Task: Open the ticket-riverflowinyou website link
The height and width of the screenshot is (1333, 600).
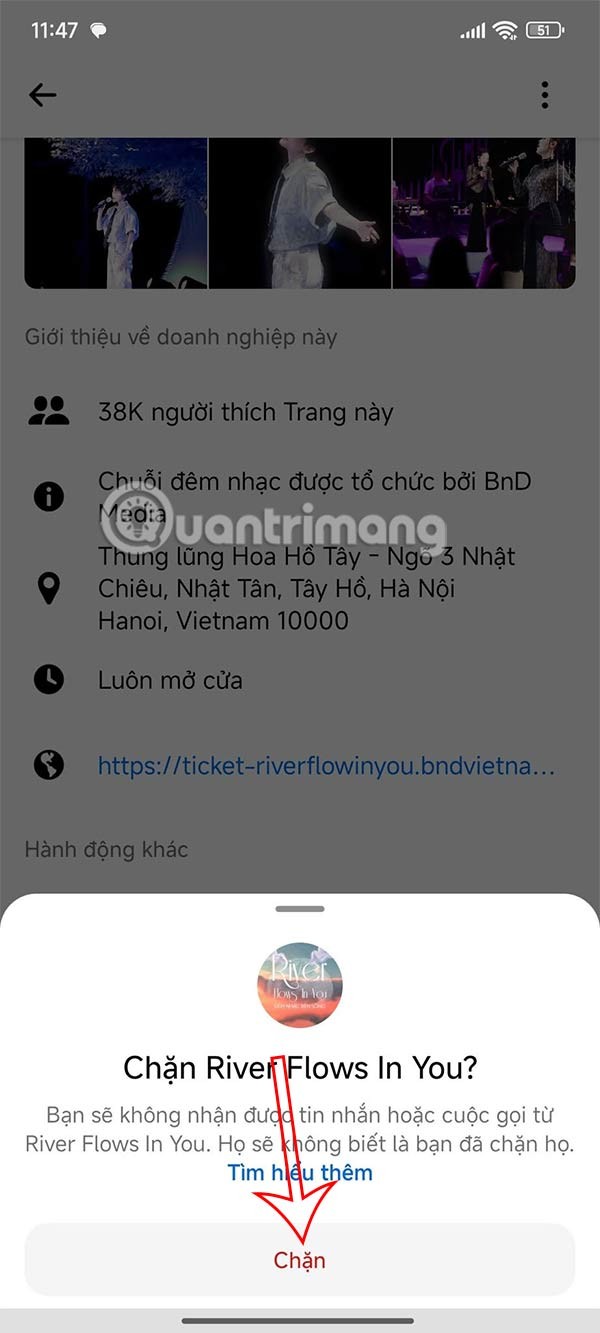Action: coord(325,767)
